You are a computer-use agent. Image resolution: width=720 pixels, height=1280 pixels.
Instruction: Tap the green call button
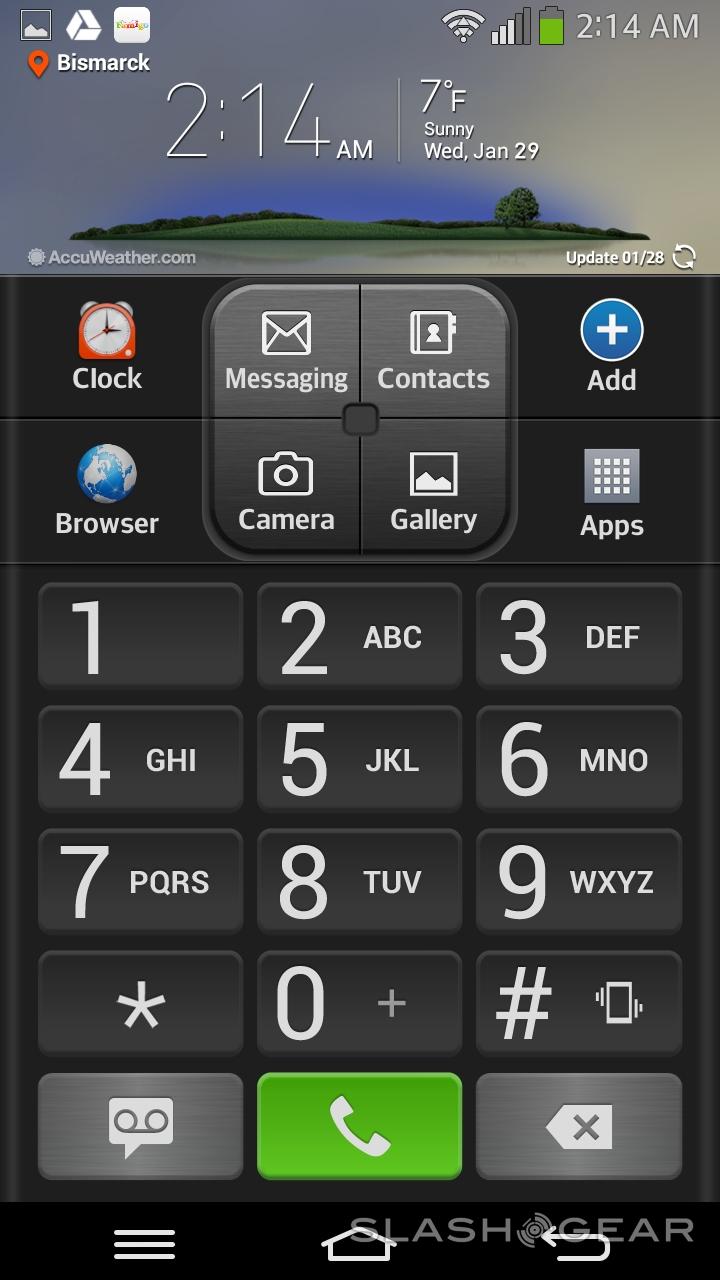(x=359, y=1127)
